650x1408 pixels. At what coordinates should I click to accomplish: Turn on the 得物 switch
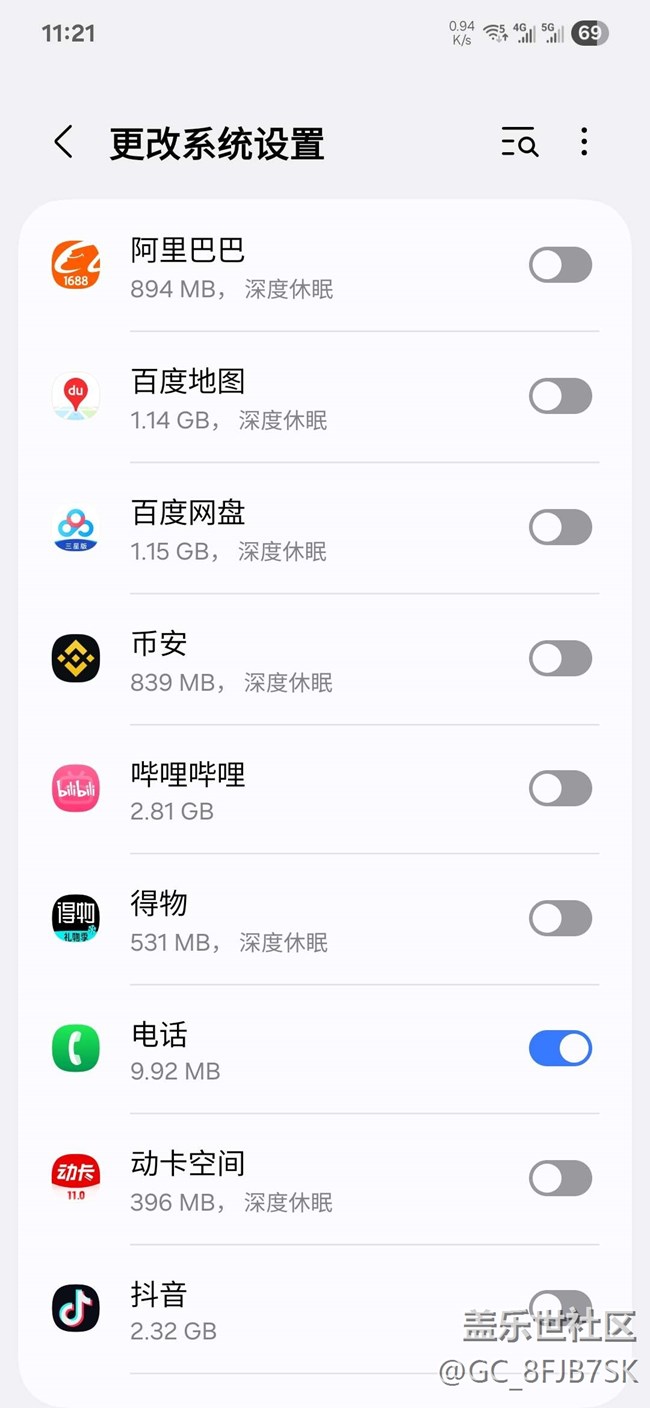pos(560,918)
